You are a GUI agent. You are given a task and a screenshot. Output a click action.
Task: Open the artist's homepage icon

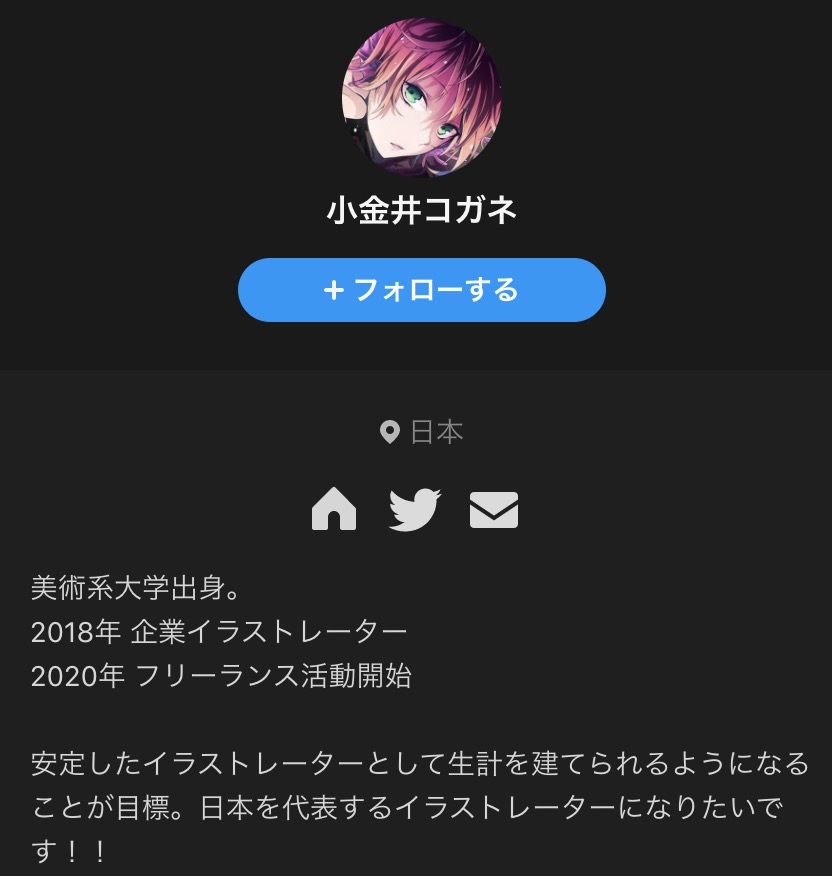[334, 509]
